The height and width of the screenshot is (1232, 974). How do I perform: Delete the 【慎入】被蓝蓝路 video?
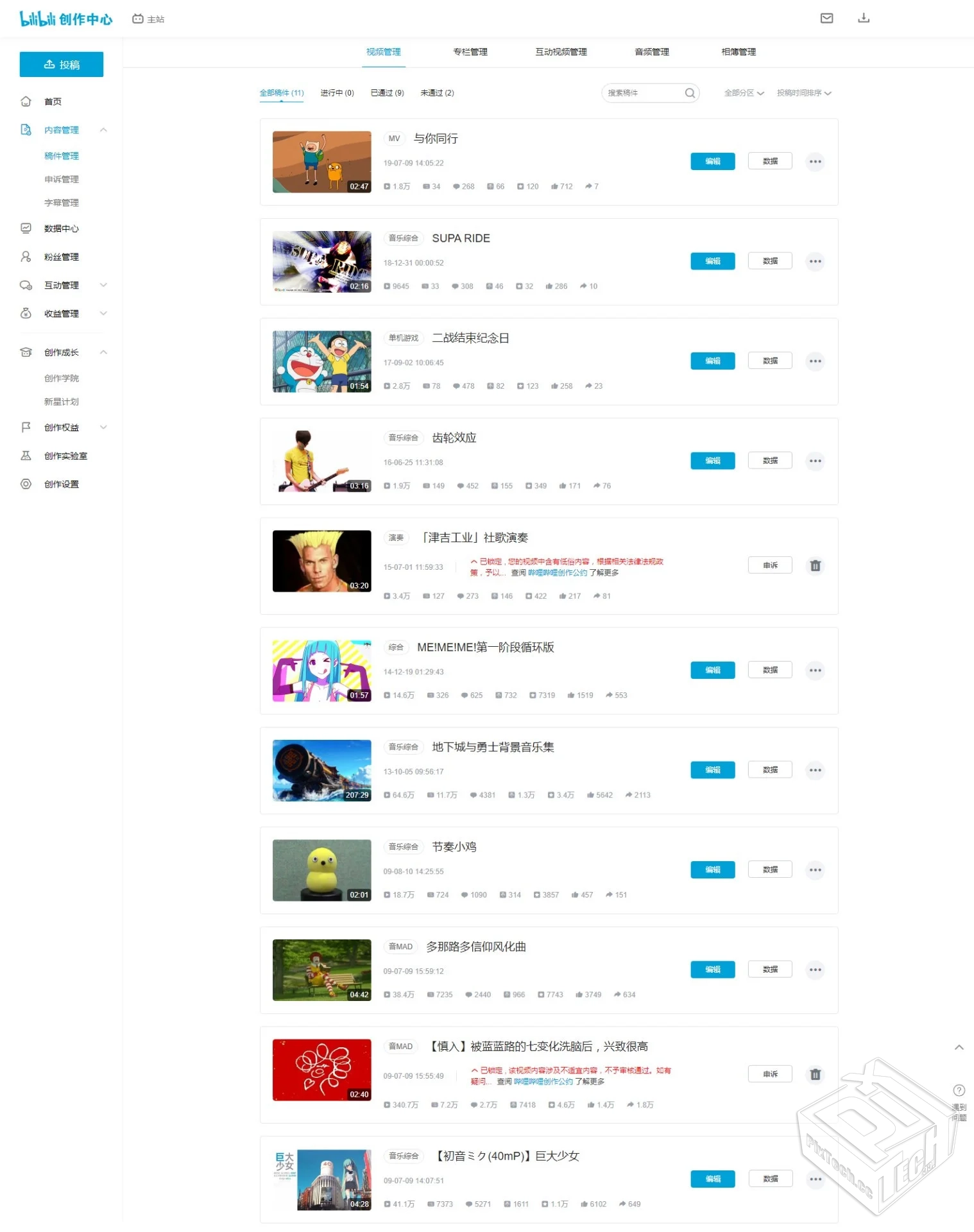[x=815, y=1074]
